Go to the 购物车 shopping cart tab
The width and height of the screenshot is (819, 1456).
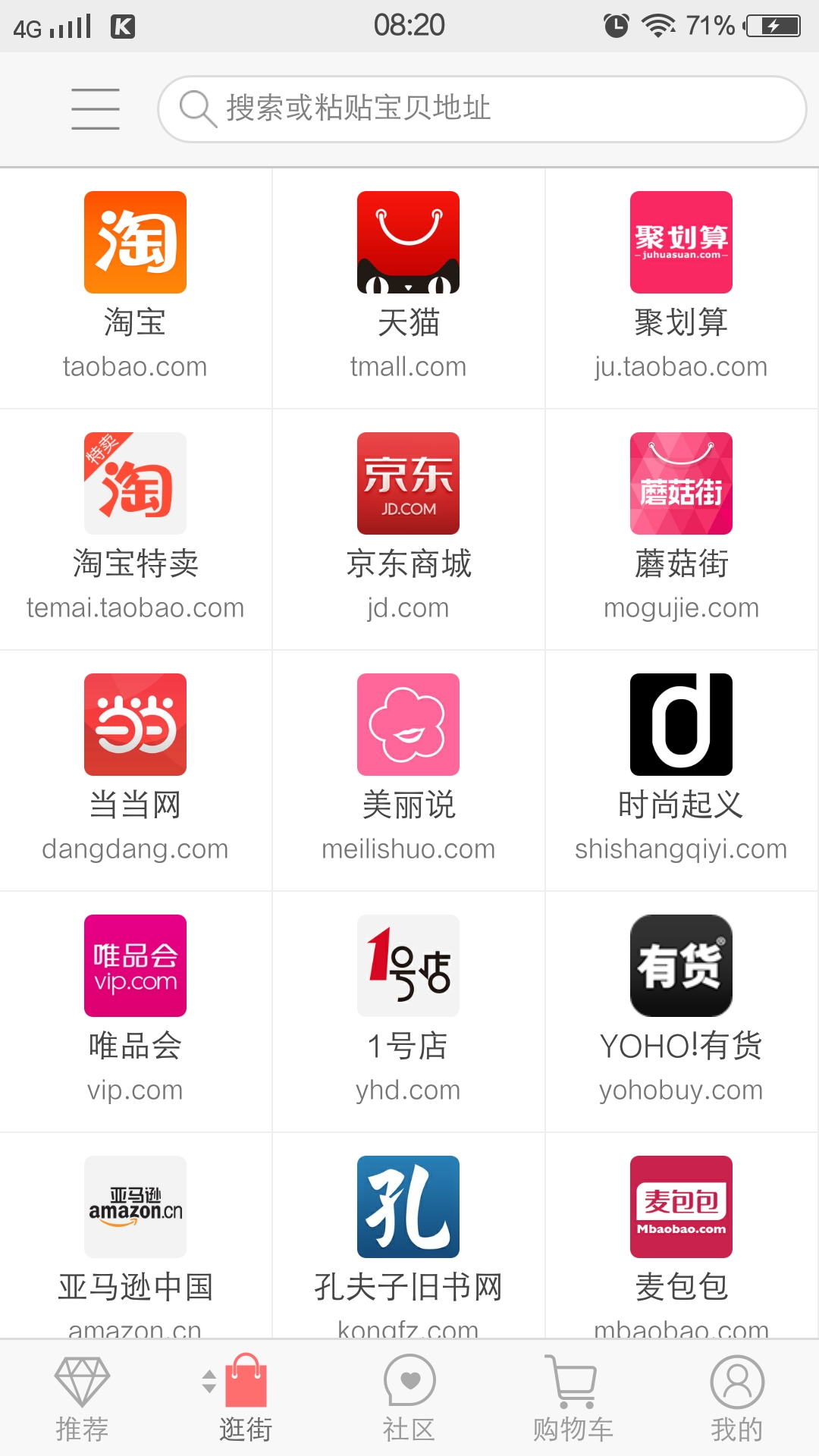tap(573, 1398)
